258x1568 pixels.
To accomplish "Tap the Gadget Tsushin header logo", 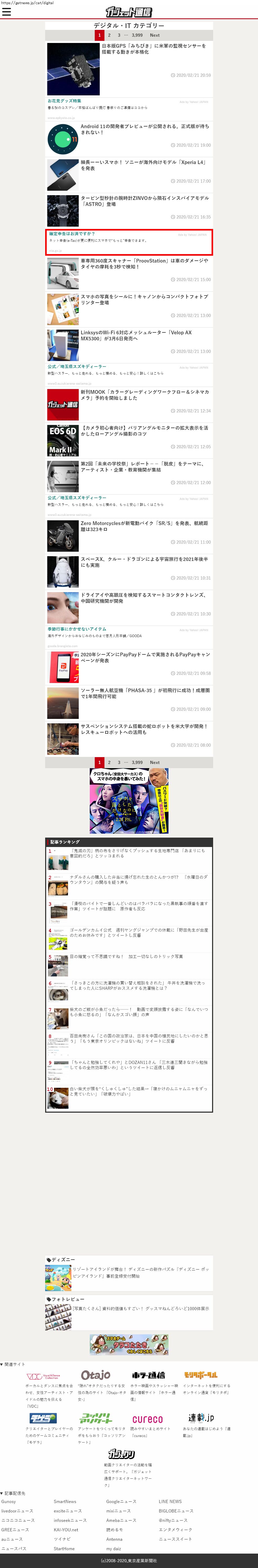I will (x=129, y=12).
